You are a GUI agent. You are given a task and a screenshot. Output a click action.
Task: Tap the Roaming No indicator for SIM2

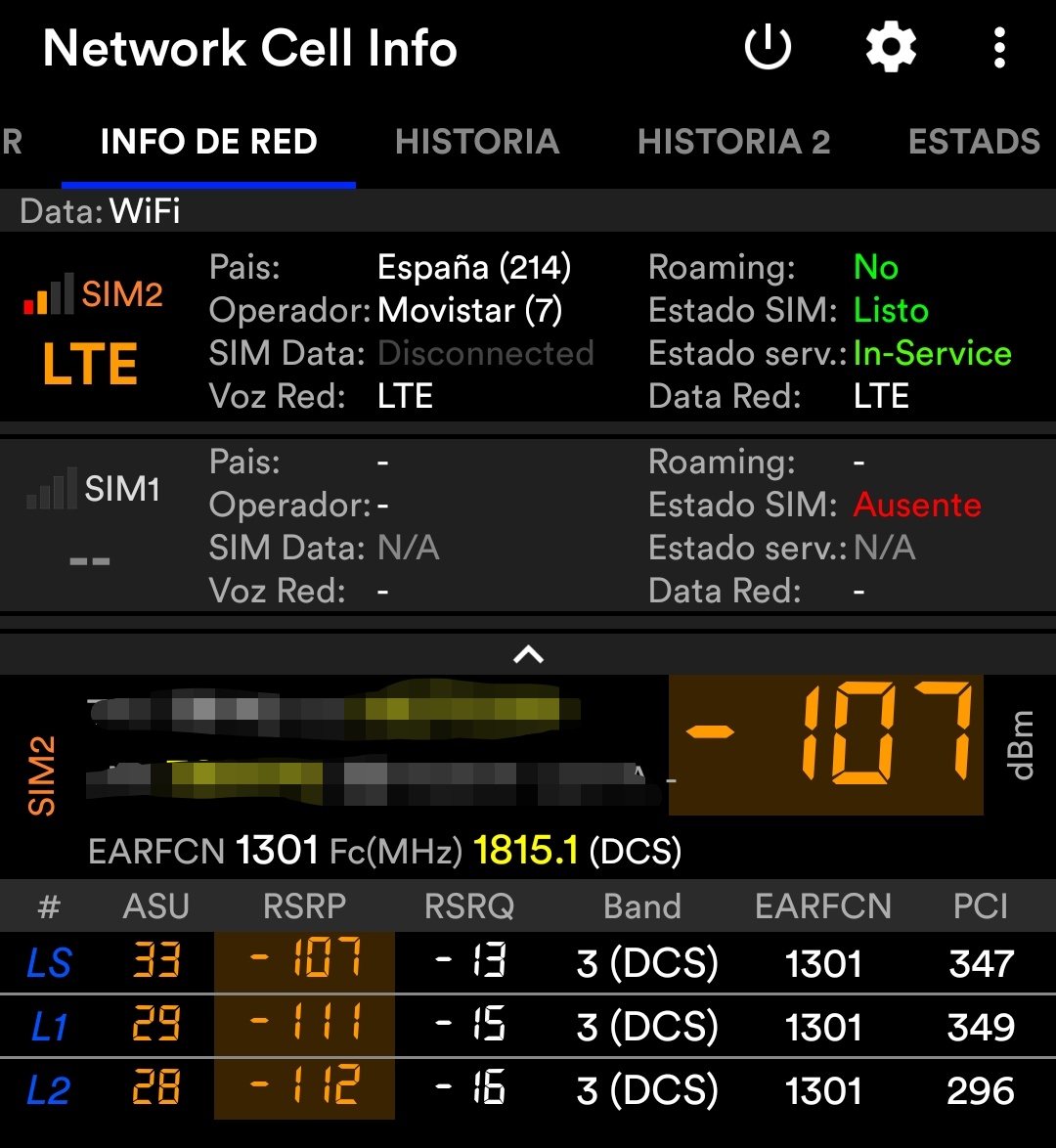(x=878, y=267)
